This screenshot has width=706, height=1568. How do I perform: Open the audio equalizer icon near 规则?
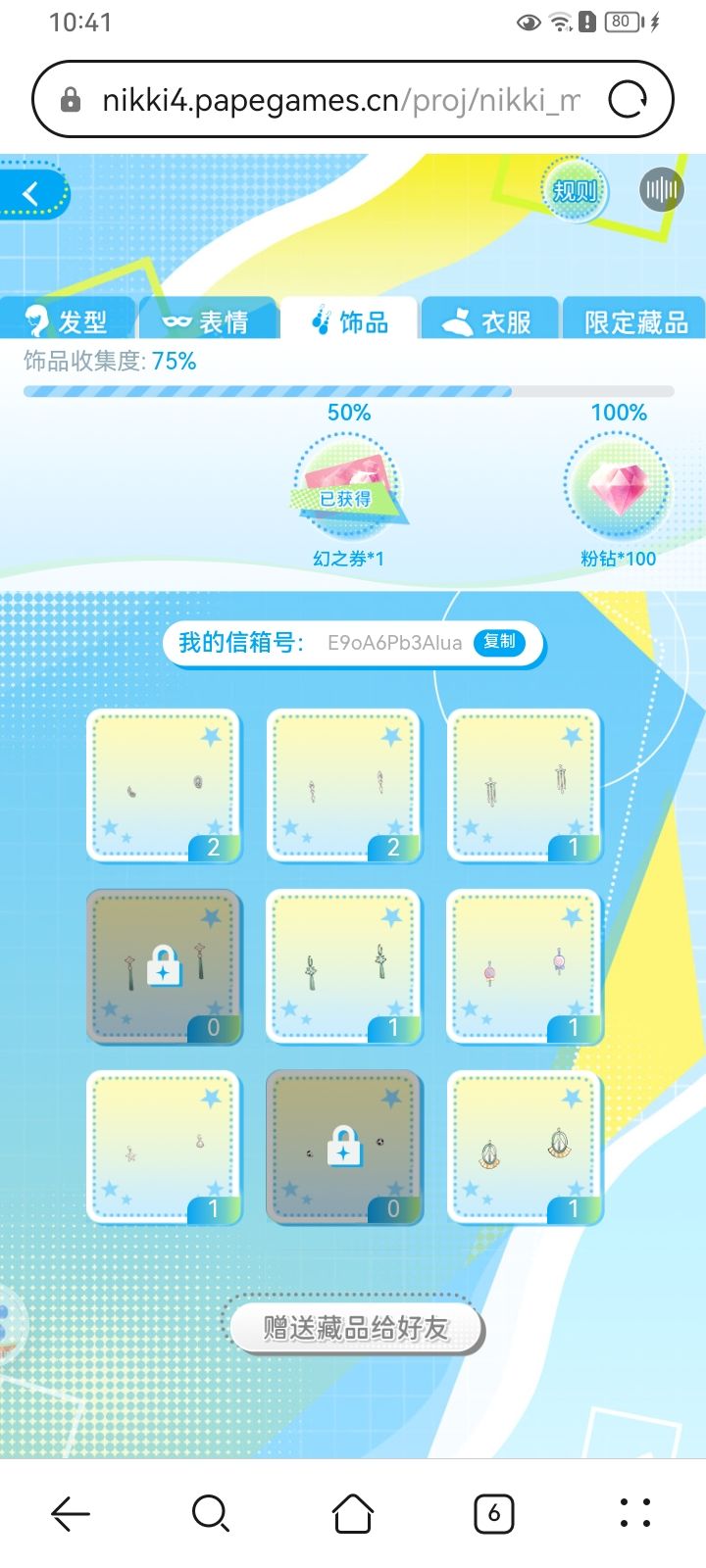tap(660, 189)
